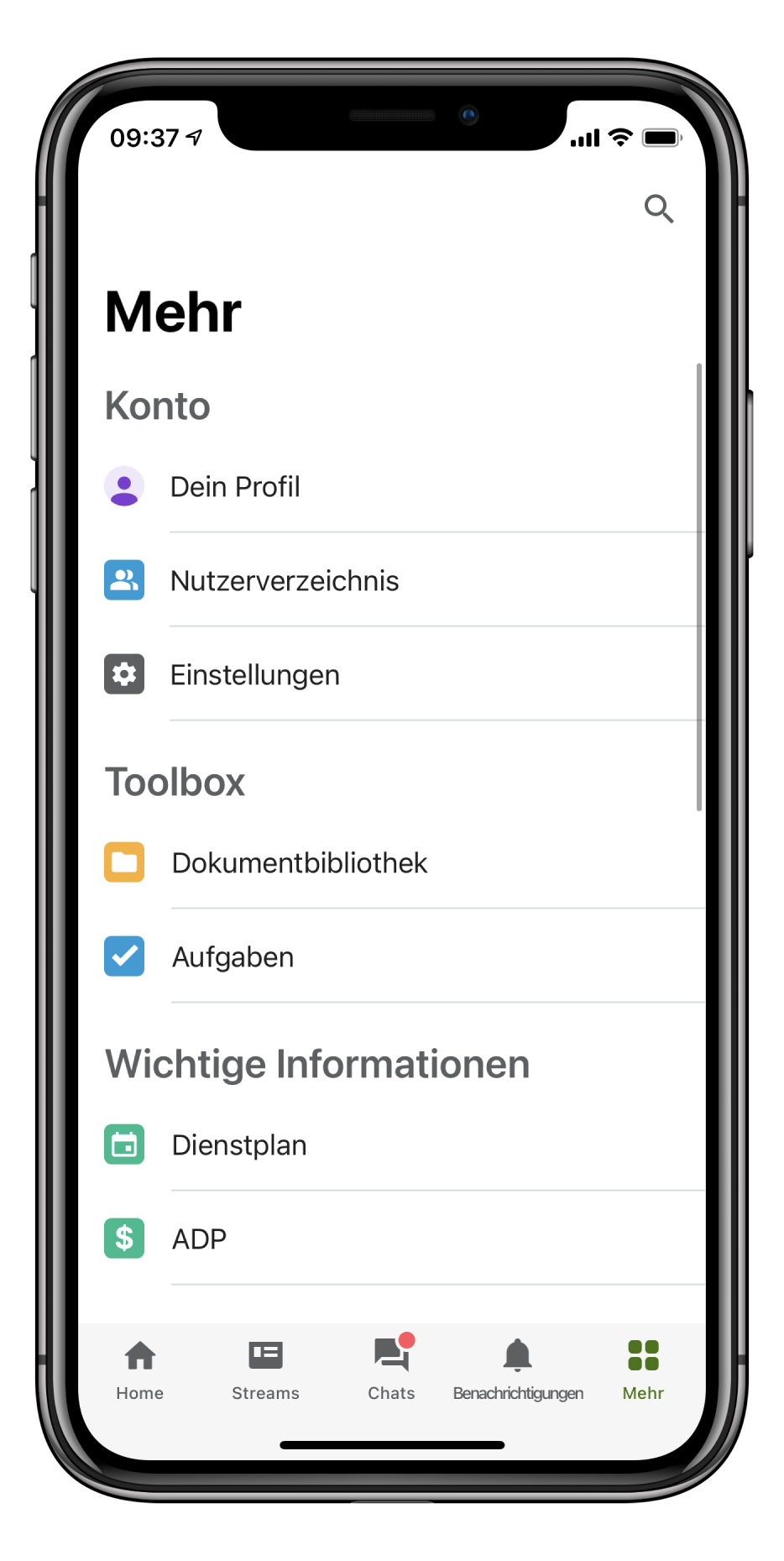Open the search icon
This screenshot has height=1561, width=784.
click(x=659, y=208)
